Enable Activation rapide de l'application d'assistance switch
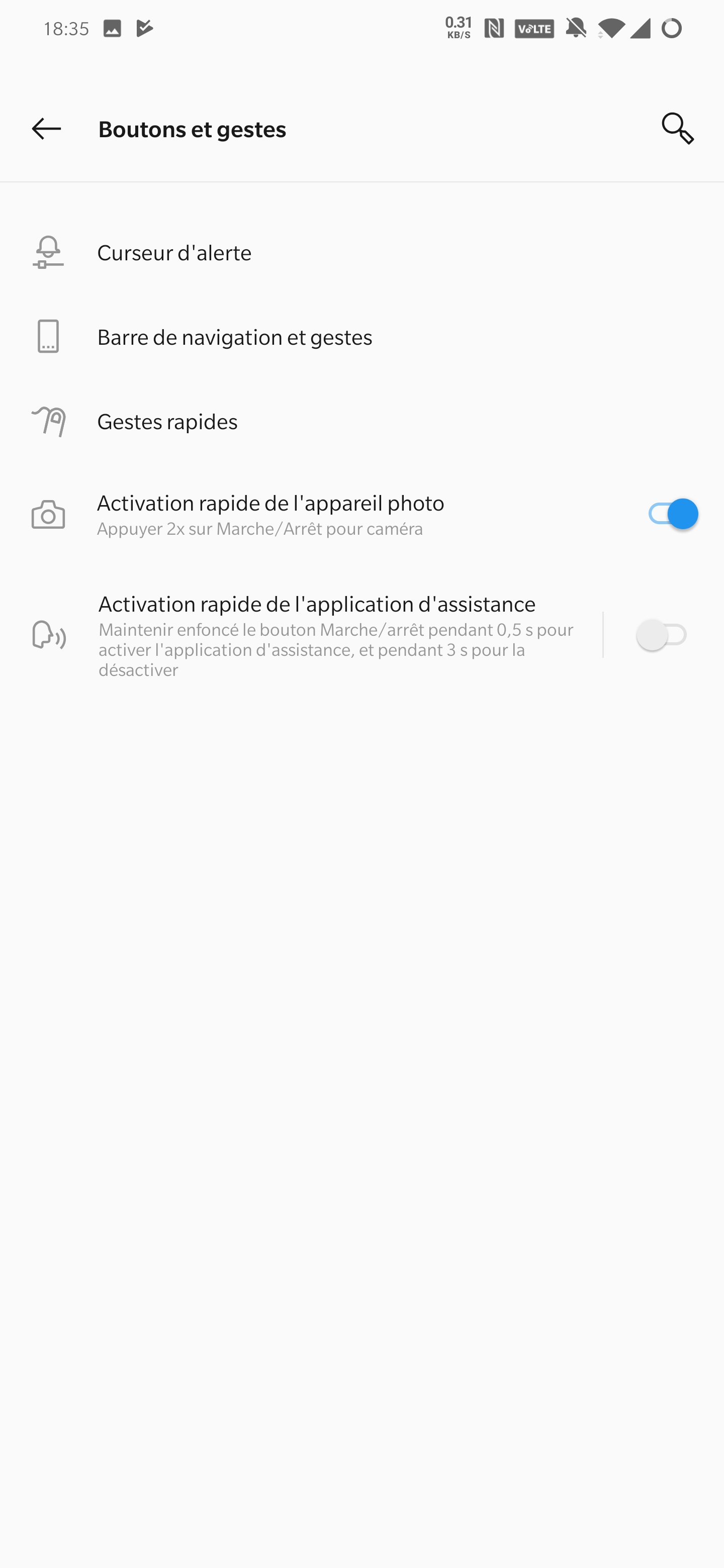The image size is (724, 1568). [x=663, y=635]
